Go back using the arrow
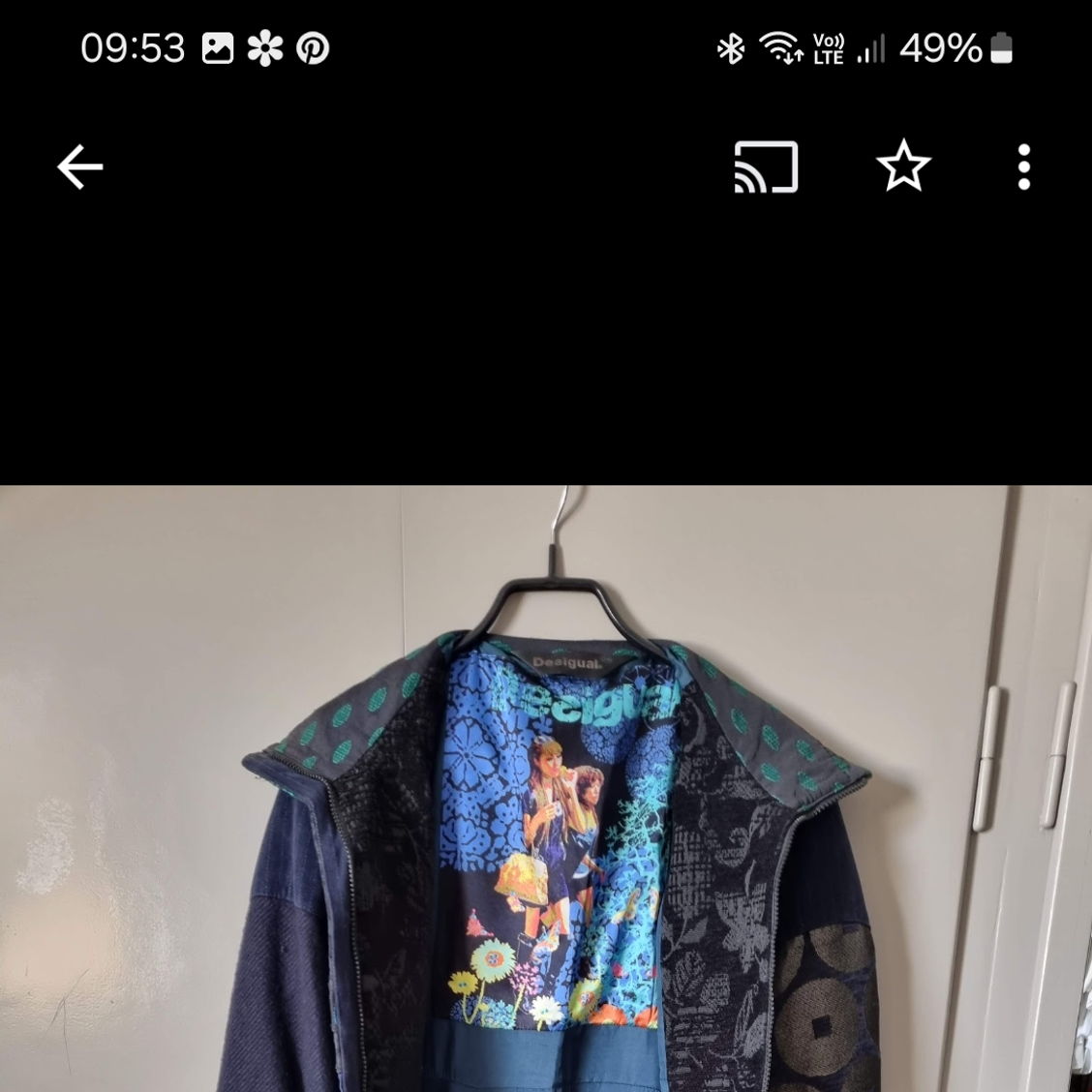The height and width of the screenshot is (1092, 1092). (x=80, y=167)
